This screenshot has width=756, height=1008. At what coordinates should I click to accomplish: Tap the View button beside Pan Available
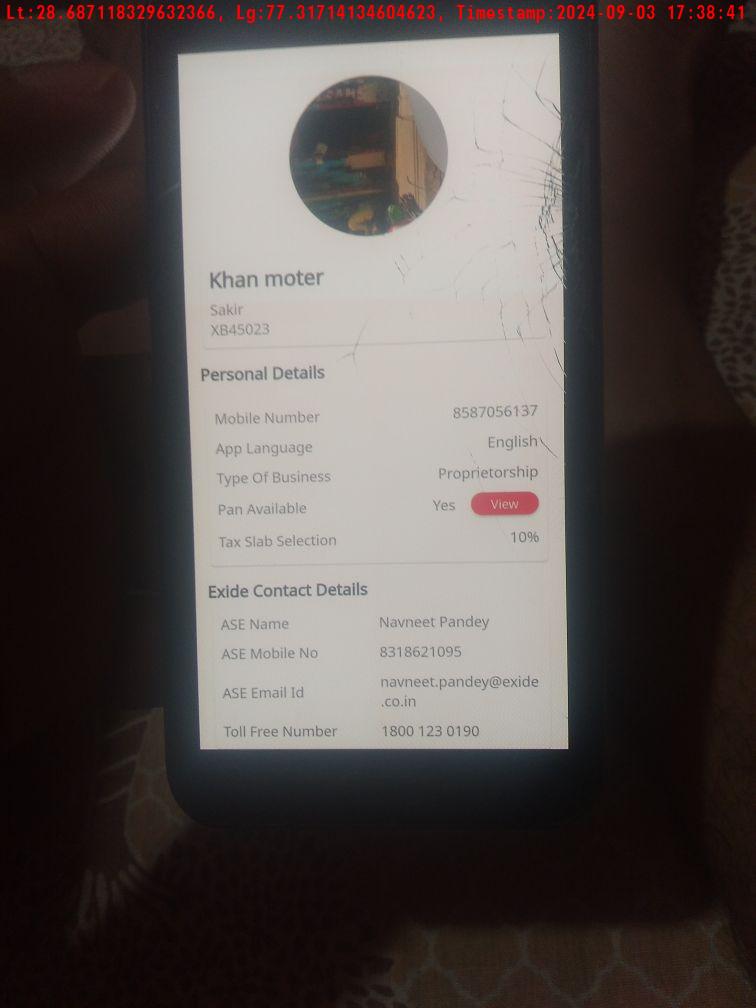[x=504, y=504]
